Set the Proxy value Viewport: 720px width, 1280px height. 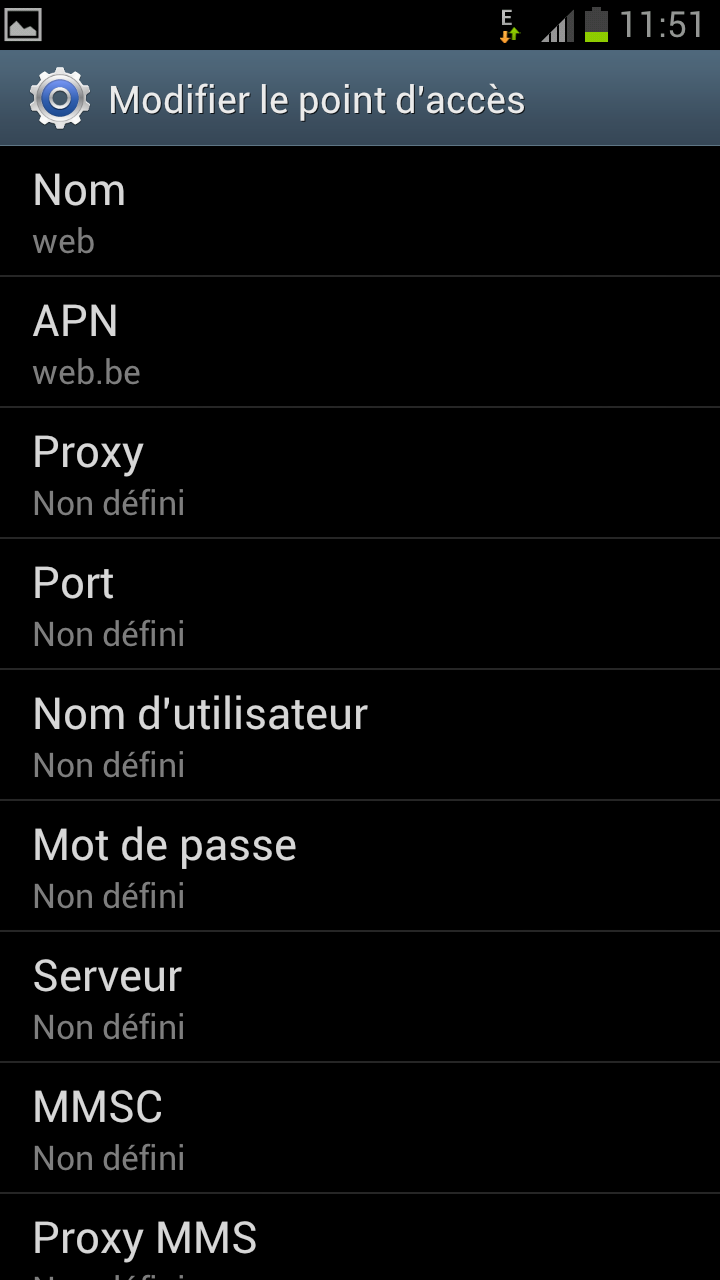(x=360, y=474)
